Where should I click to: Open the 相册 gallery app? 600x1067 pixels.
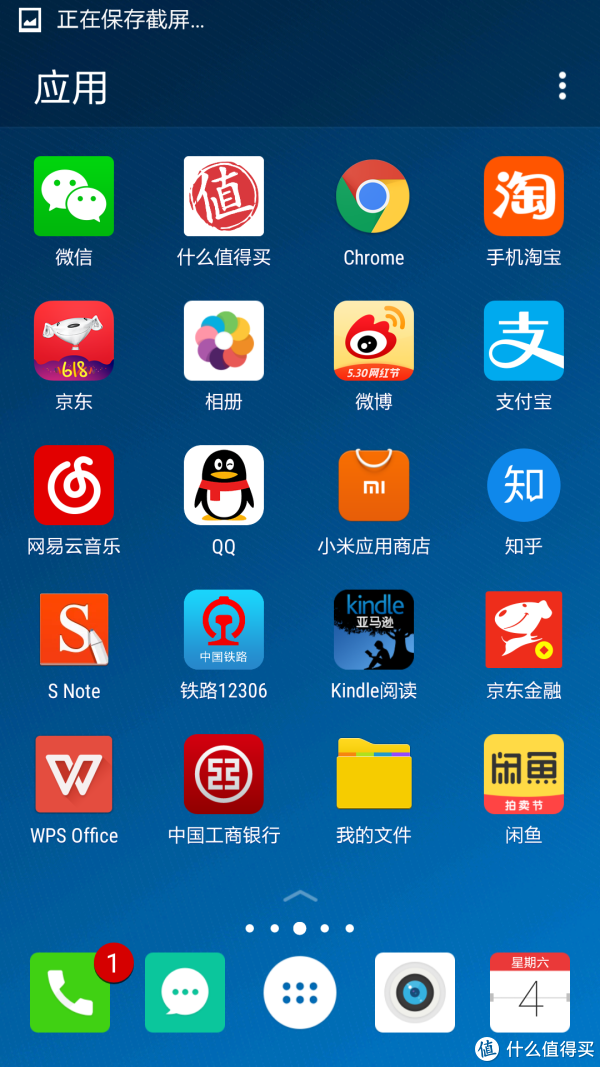point(224,342)
